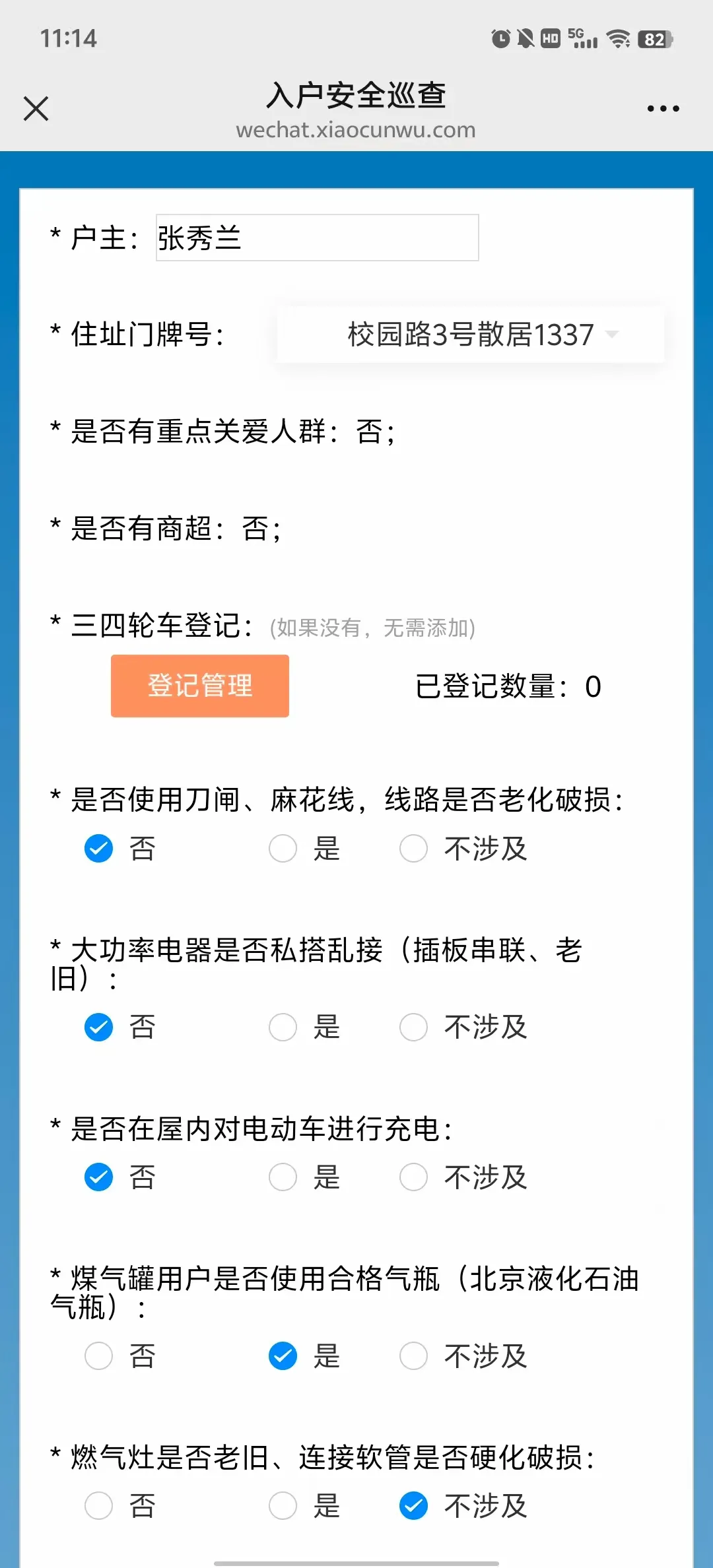The height and width of the screenshot is (1568, 713).
Task: Select 是 for 燃气灶连接软管 question
Action: 283,1506
